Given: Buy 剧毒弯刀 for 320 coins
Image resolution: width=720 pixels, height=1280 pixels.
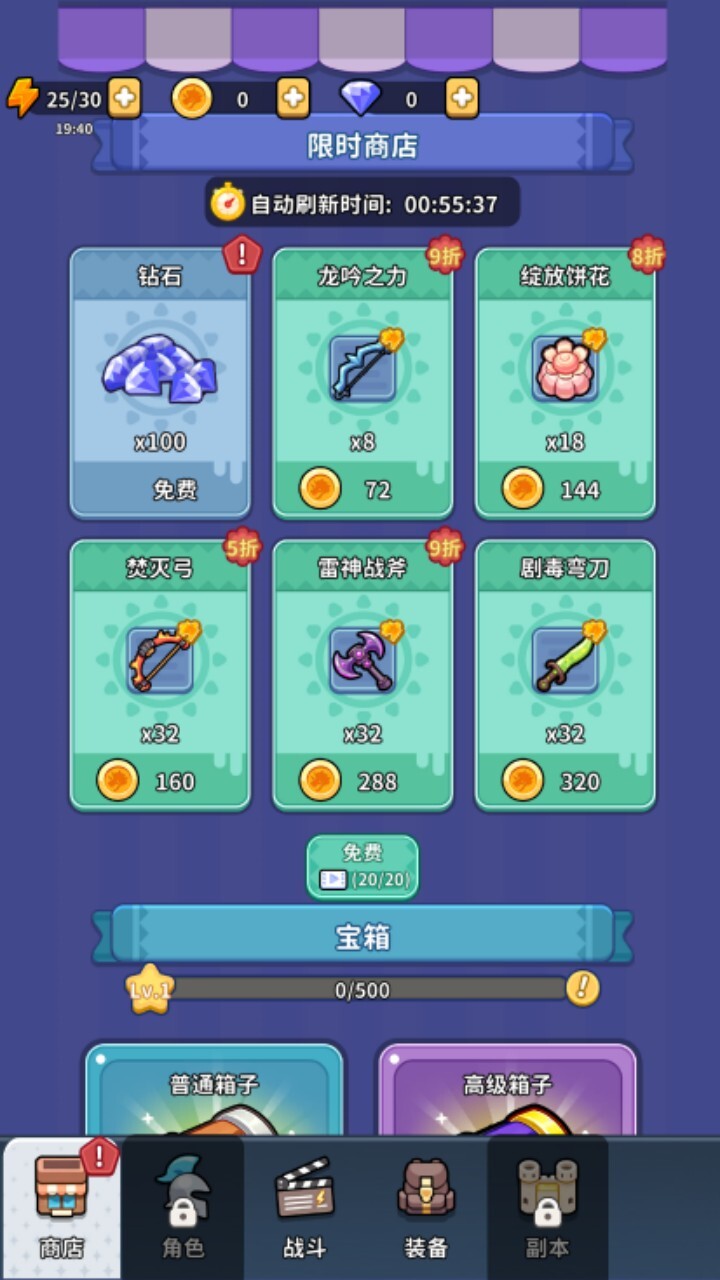Looking at the screenshot, I should 565,675.
